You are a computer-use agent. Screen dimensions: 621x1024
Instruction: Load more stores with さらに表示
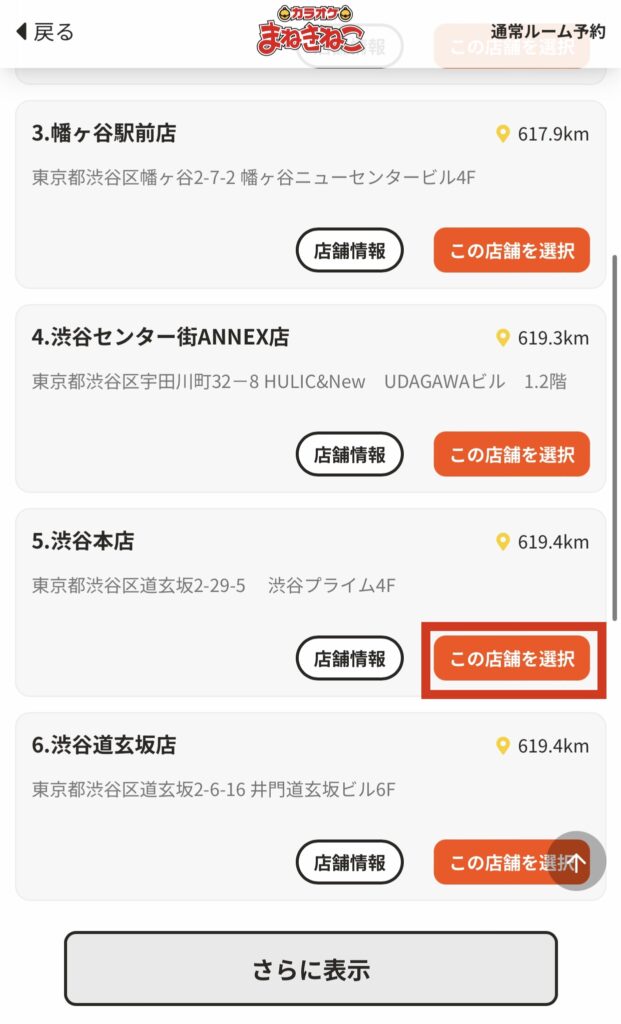click(310, 968)
